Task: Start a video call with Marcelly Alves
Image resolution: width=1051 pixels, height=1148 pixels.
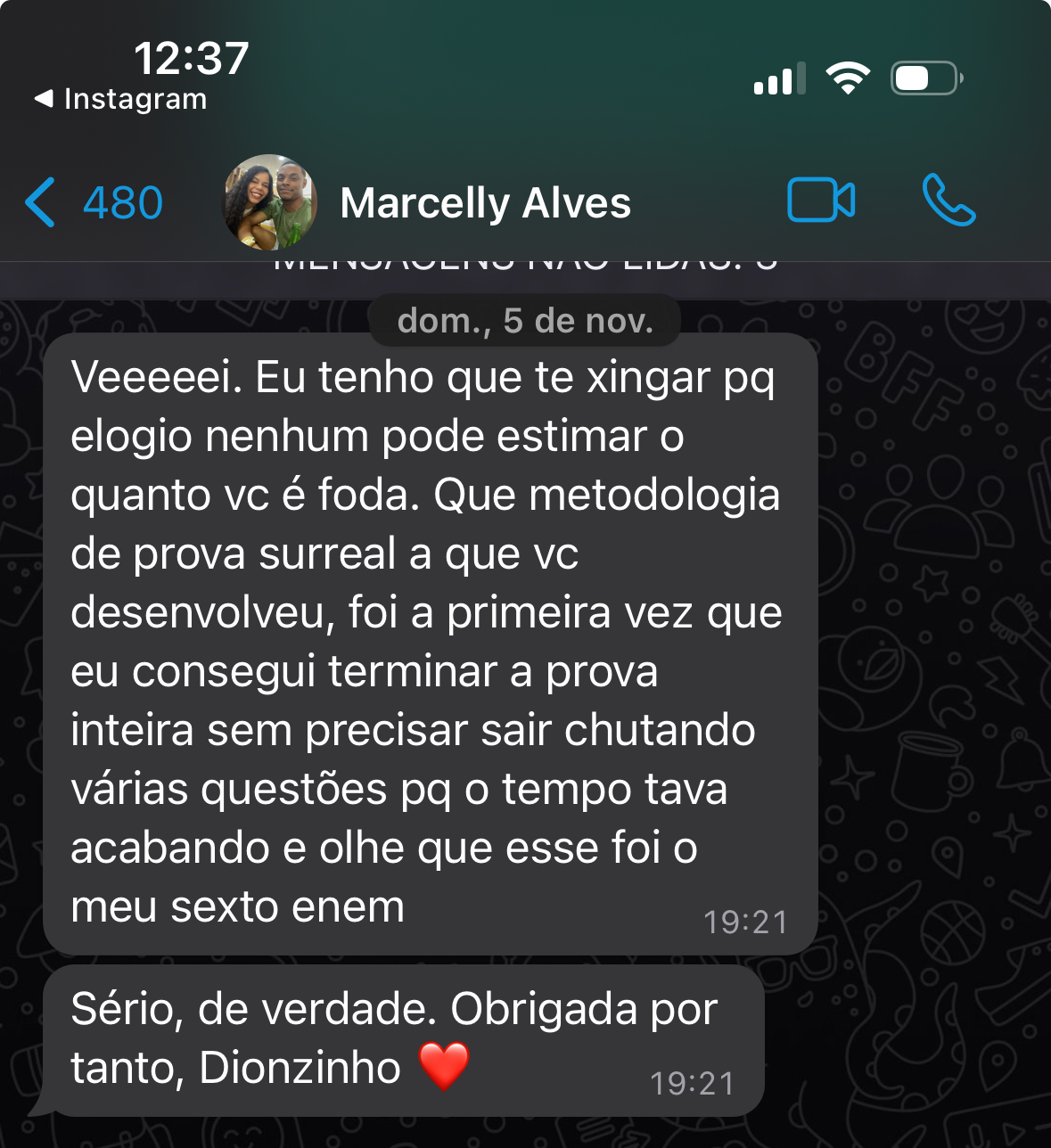Action: coord(821,201)
